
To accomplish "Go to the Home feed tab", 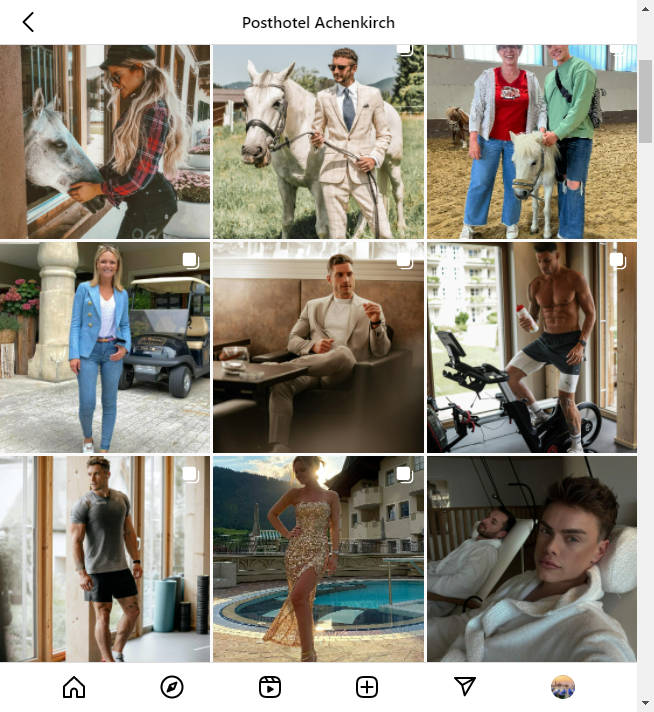I will [74, 687].
